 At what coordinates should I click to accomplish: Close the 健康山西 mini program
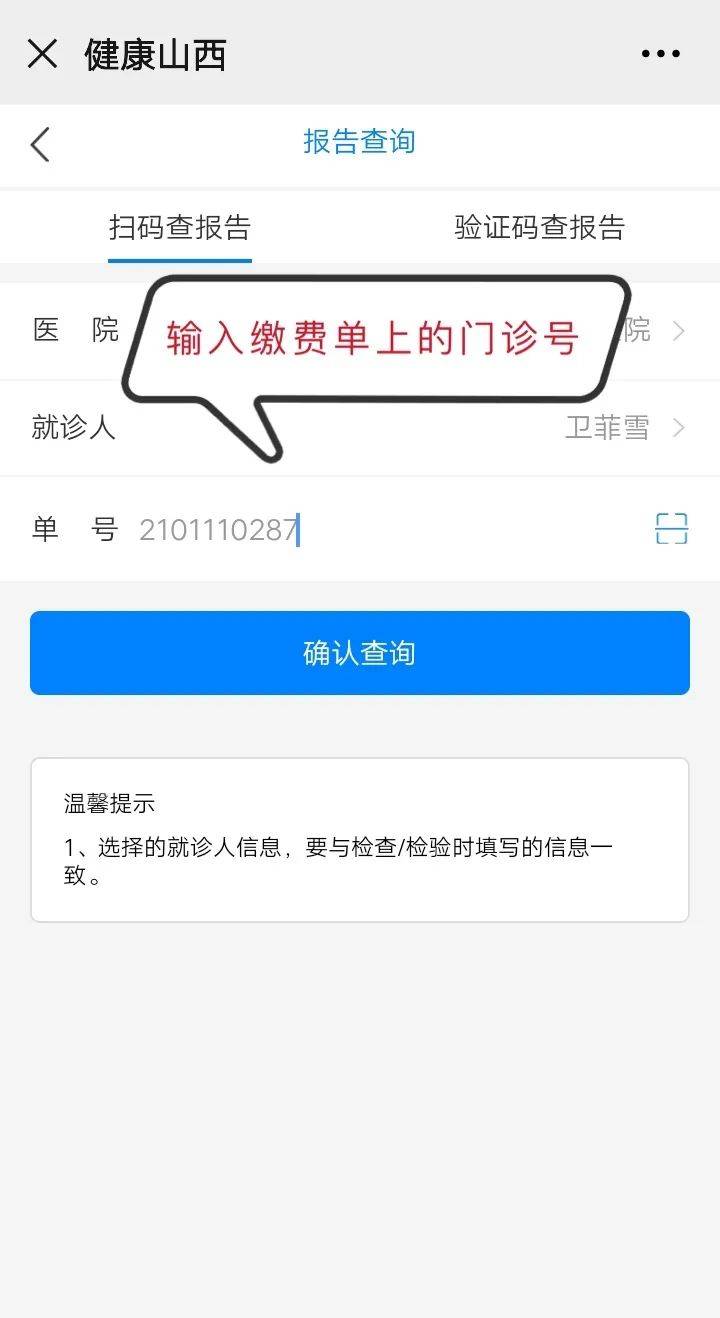[x=42, y=53]
